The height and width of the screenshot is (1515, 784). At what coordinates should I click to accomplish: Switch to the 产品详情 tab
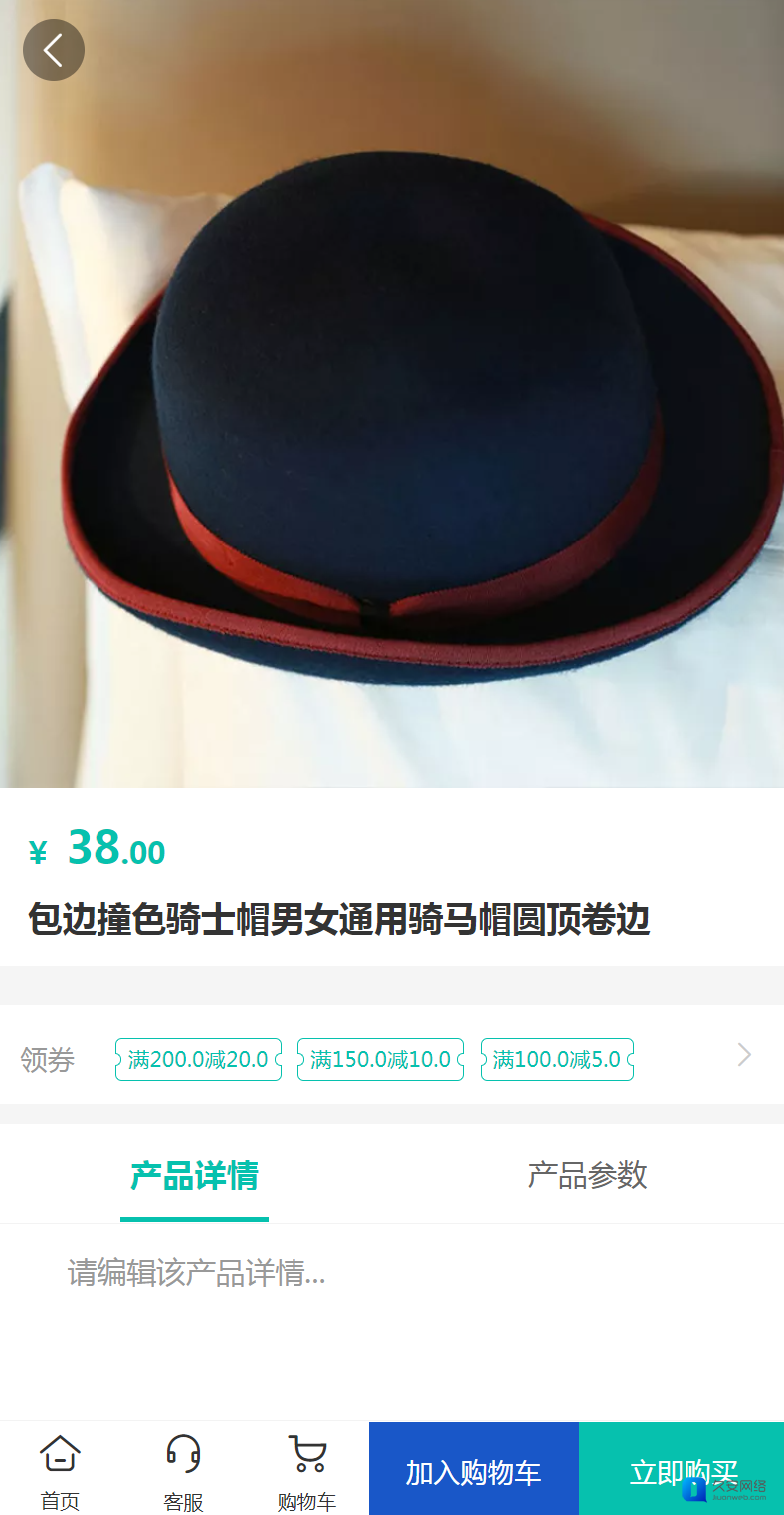tap(194, 1176)
